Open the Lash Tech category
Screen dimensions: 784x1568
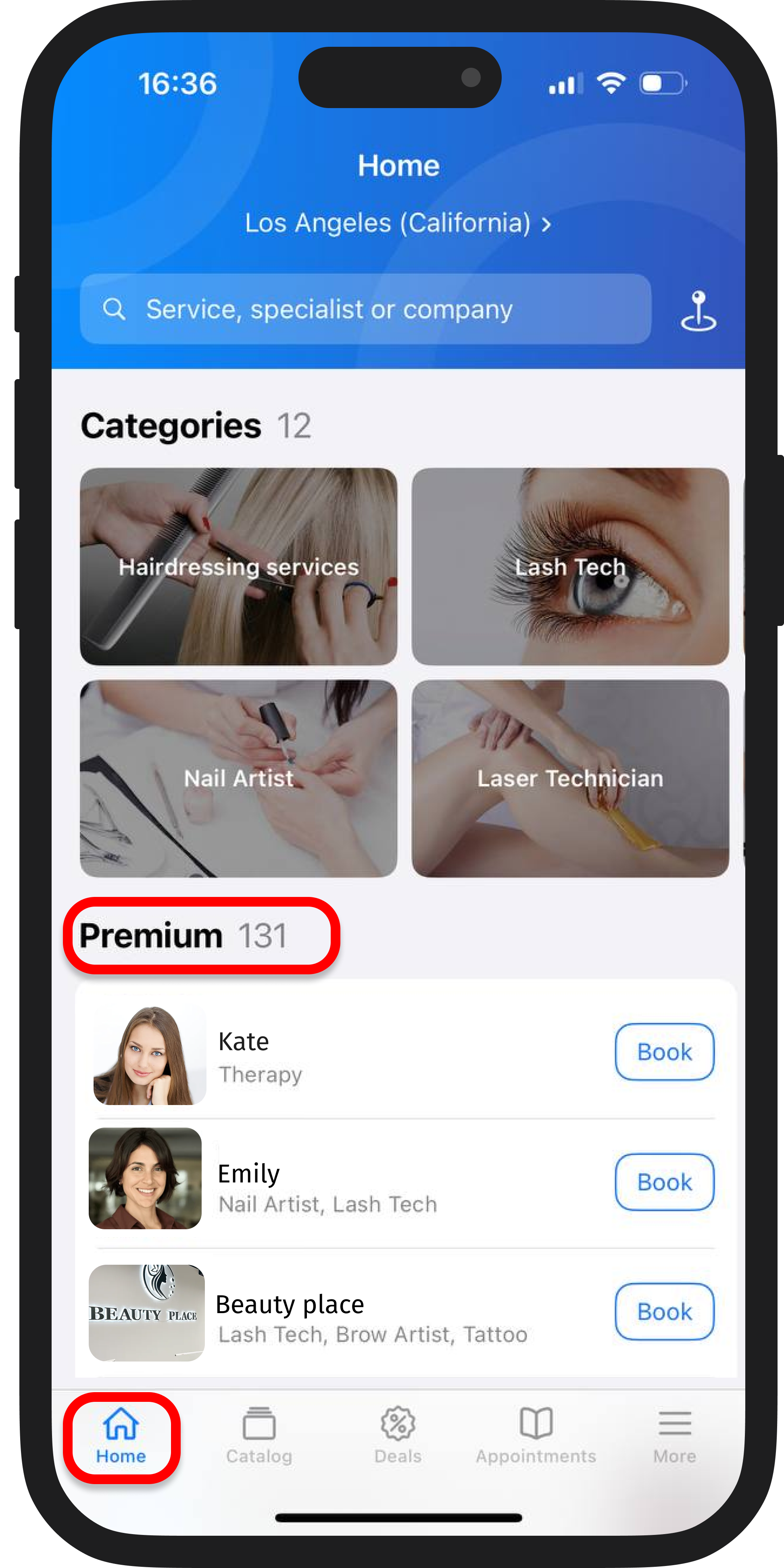pos(570,566)
